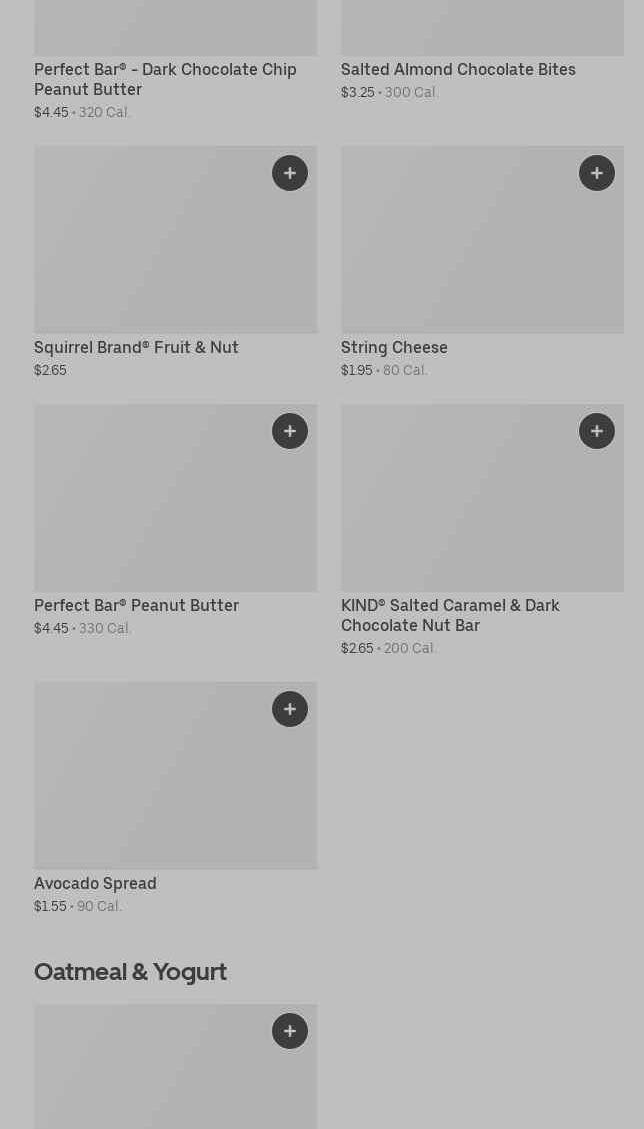Add Avocado Spread to order
The width and height of the screenshot is (644, 1129).
click(290, 709)
